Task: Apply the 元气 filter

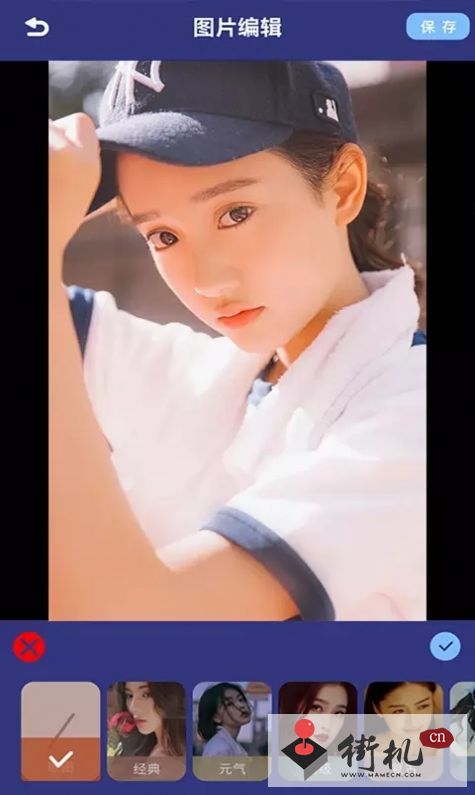Action: (x=232, y=731)
